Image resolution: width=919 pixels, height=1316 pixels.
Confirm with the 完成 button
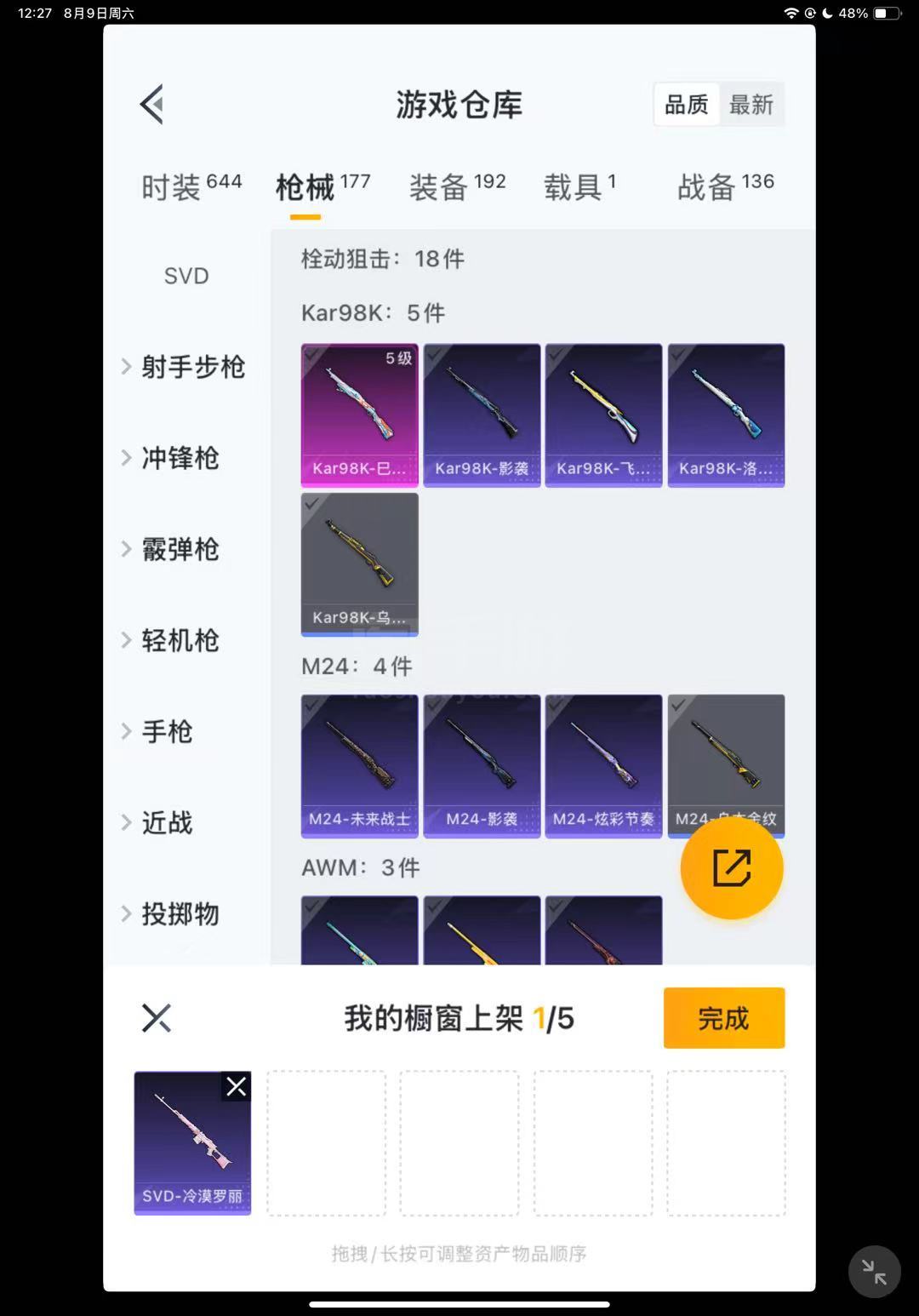click(723, 1018)
